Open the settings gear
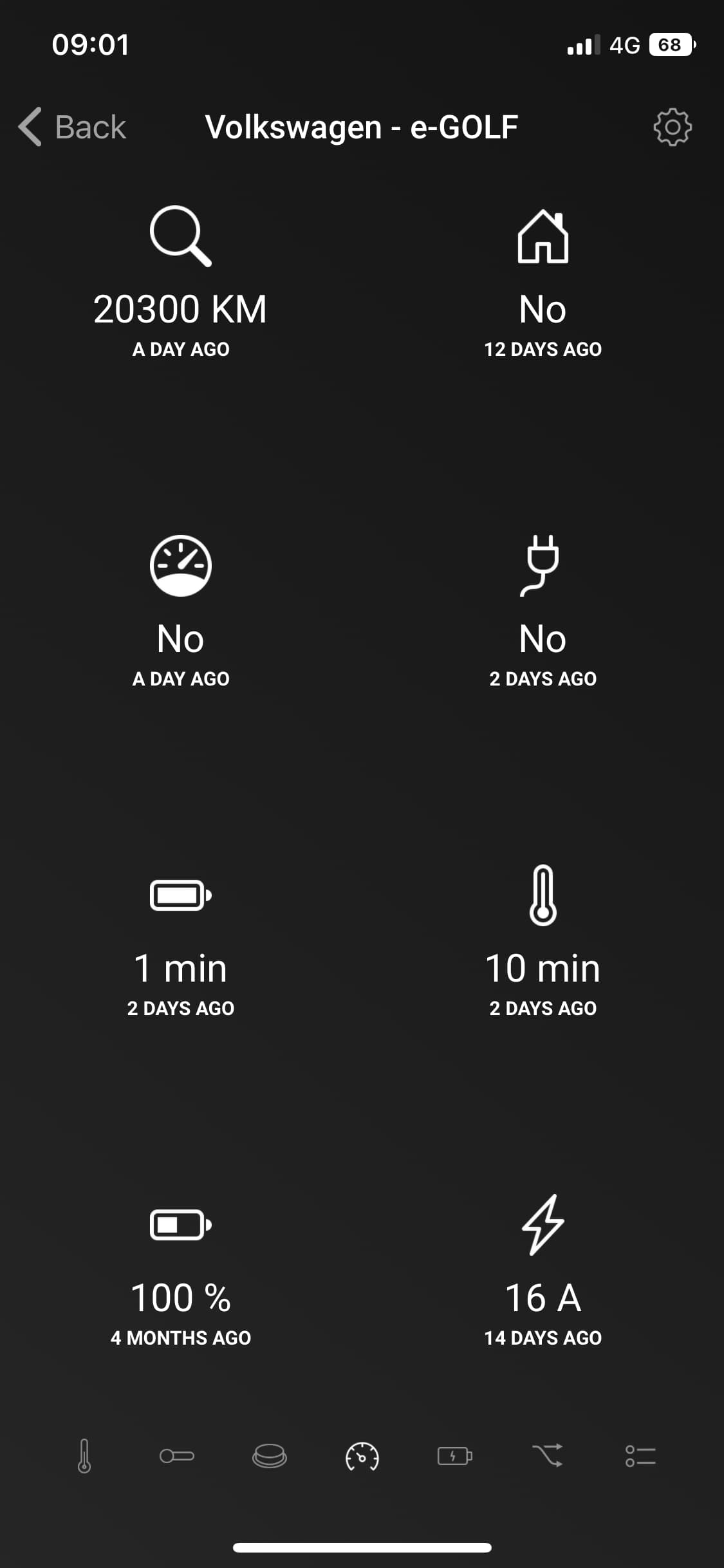The height and width of the screenshot is (1568, 724). click(672, 127)
